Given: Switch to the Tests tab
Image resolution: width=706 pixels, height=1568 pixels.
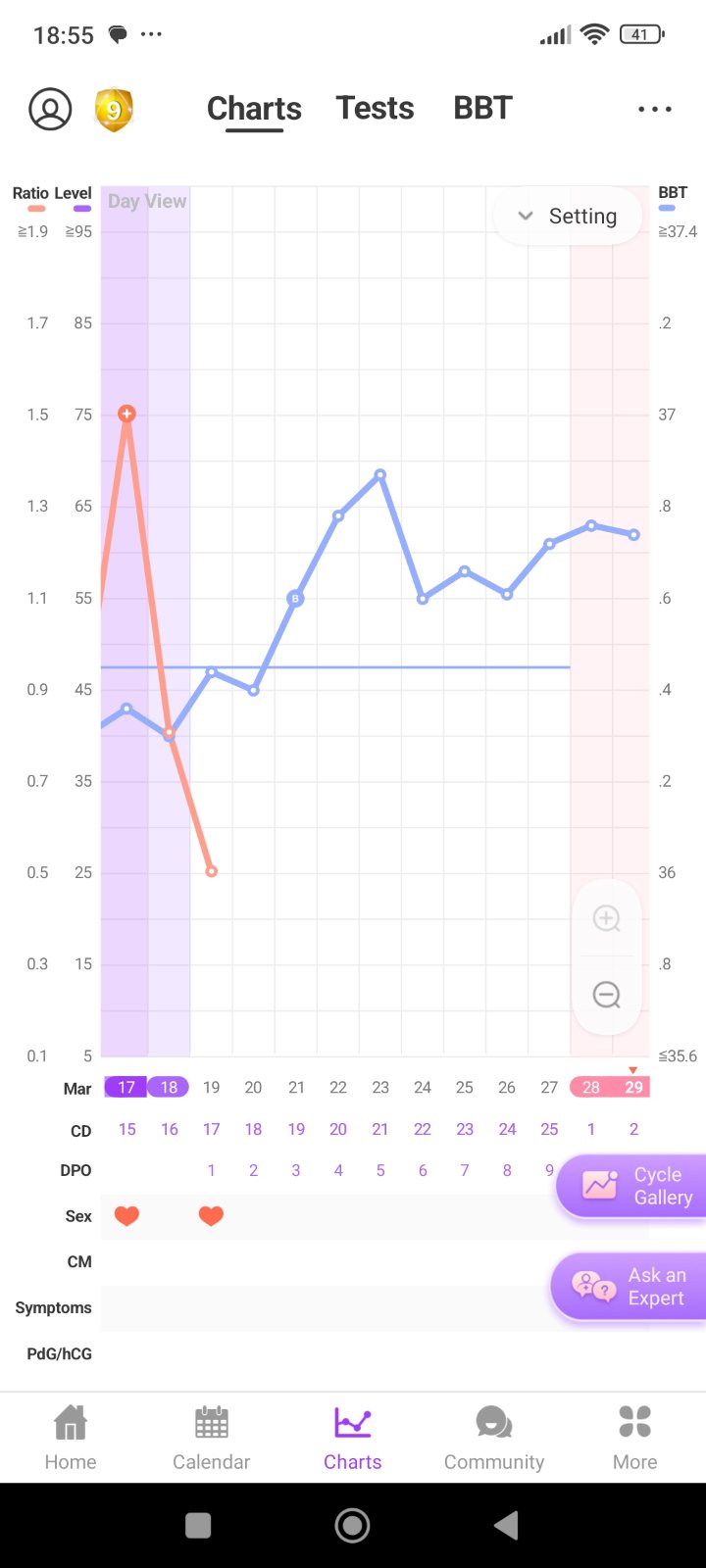Looking at the screenshot, I should pyautogui.click(x=375, y=109).
